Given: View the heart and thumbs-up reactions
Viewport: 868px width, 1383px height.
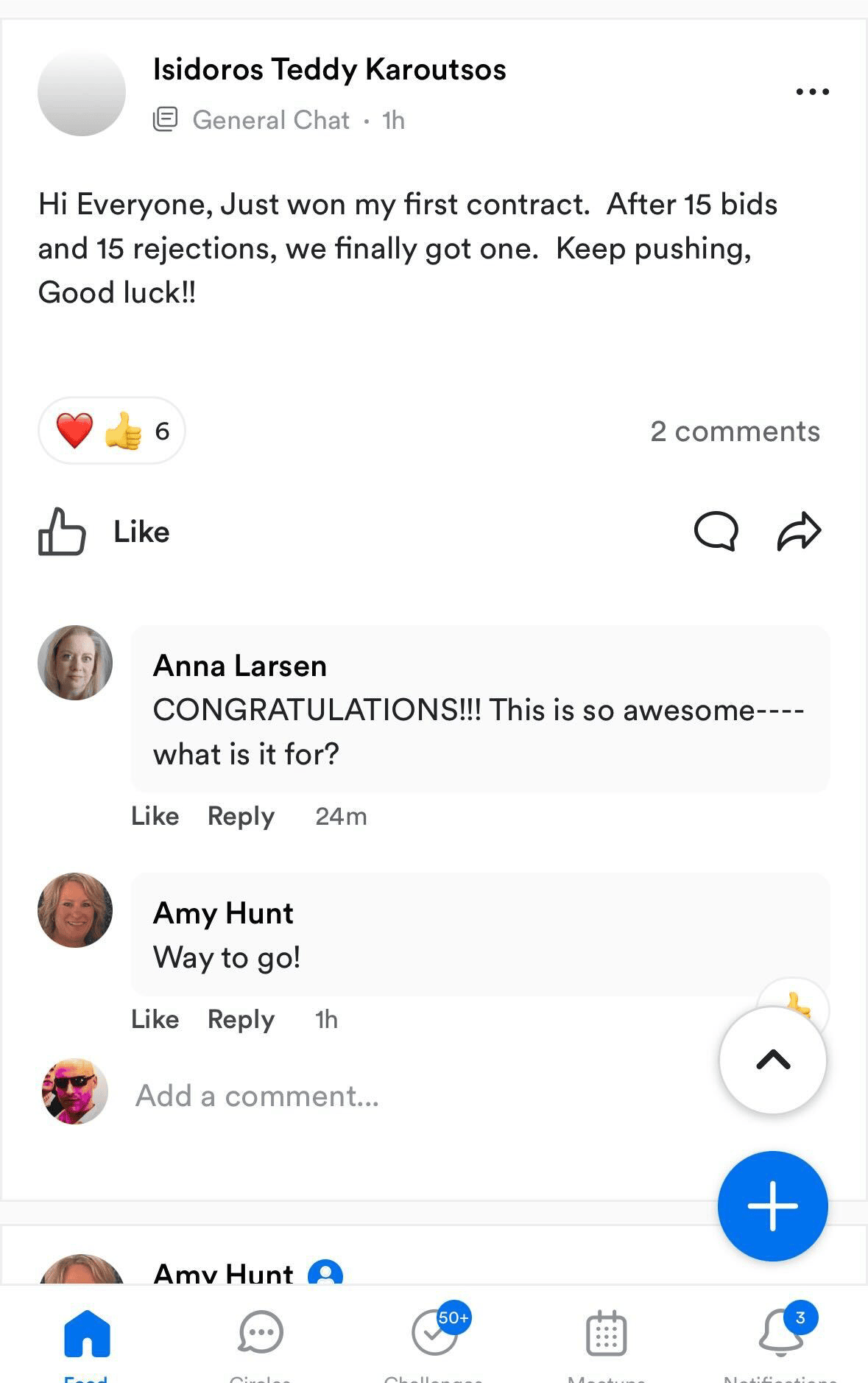Looking at the screenshot, I should pos(111,431).
